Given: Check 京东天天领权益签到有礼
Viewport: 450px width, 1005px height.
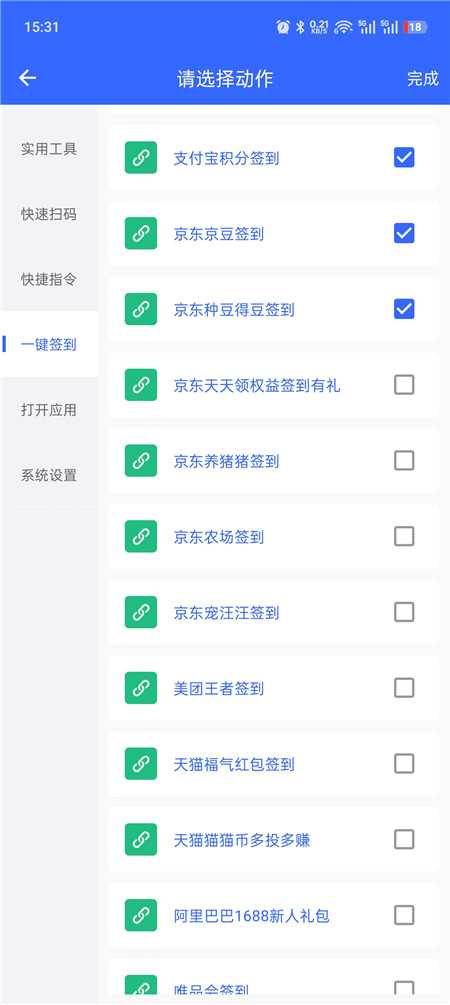Looking at the screenshot, I should (404, 385).
